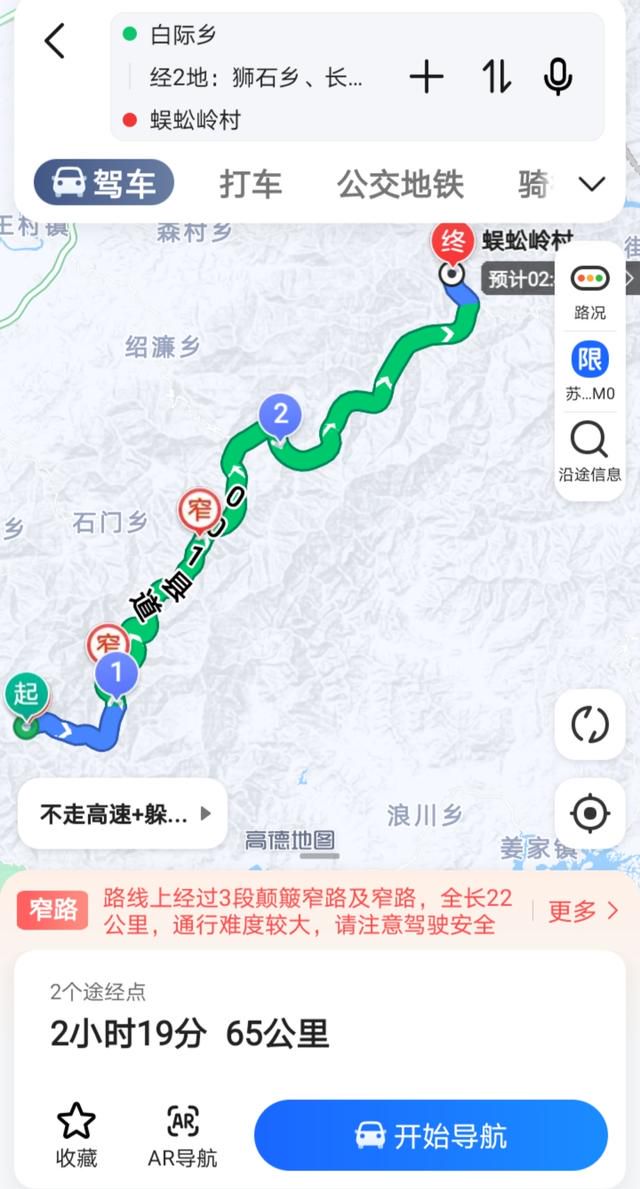Go back using the top-left arrow
640x1189 pixels.
point(55,40)
